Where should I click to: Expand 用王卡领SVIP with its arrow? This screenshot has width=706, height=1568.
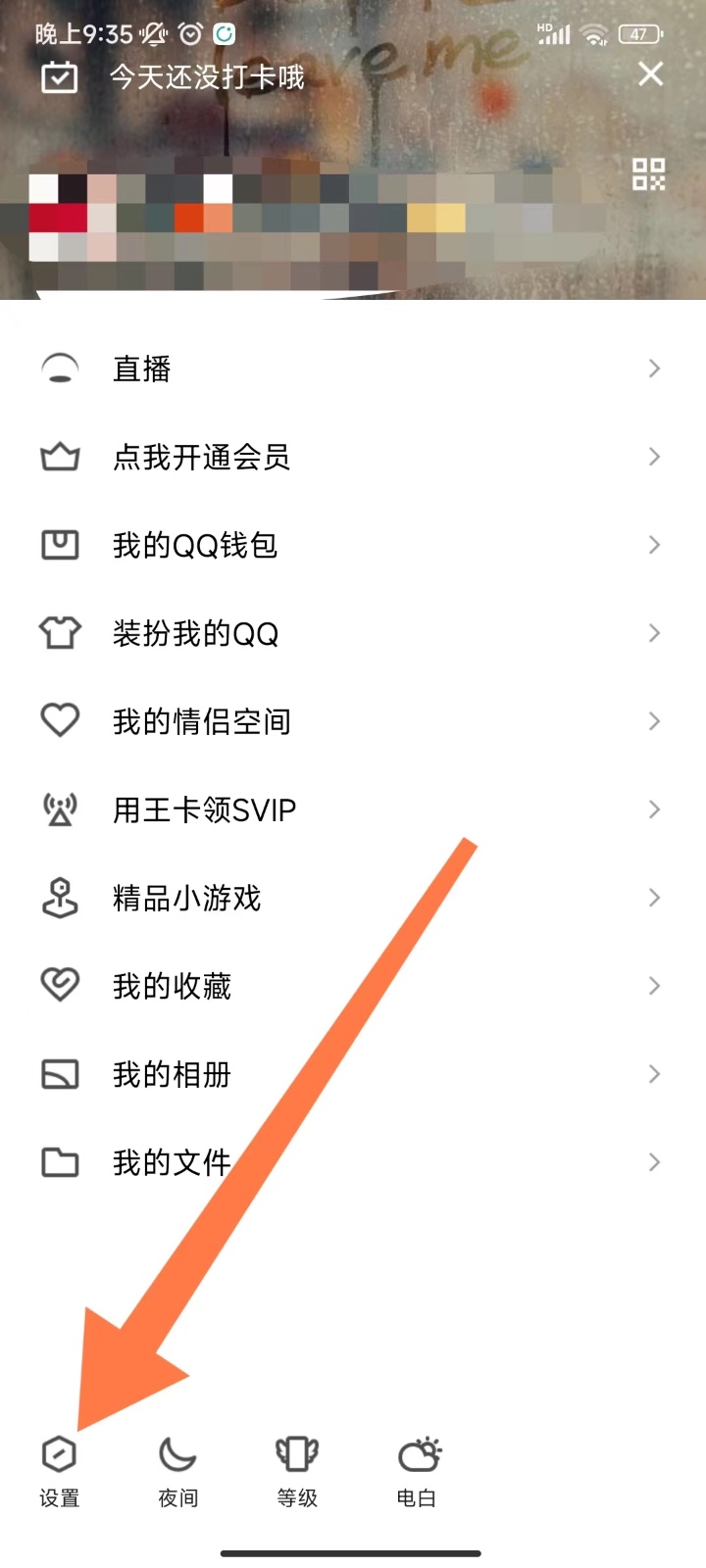tap(654, 809)
